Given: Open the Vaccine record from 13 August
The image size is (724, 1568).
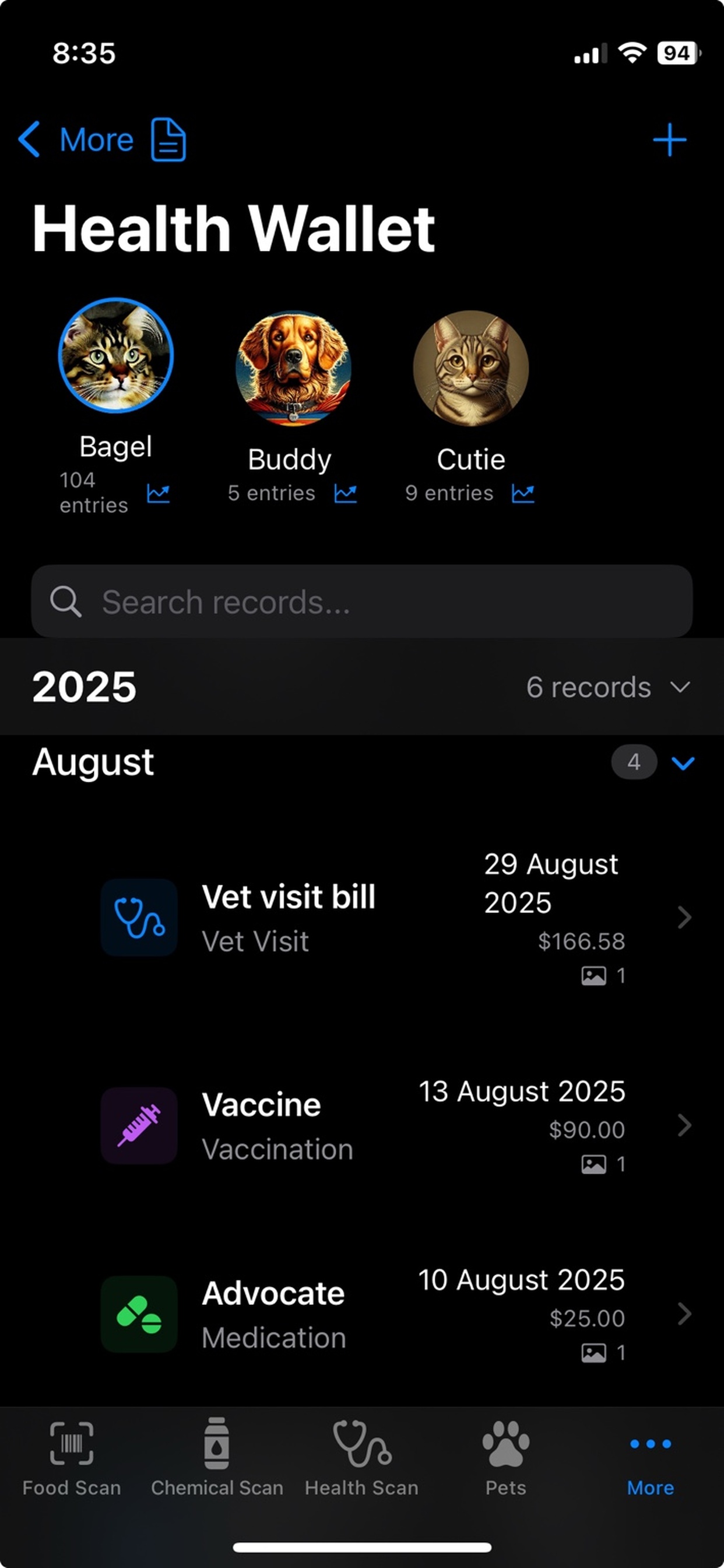Looking at the screenshot, I should click(x=362, y=1126).
